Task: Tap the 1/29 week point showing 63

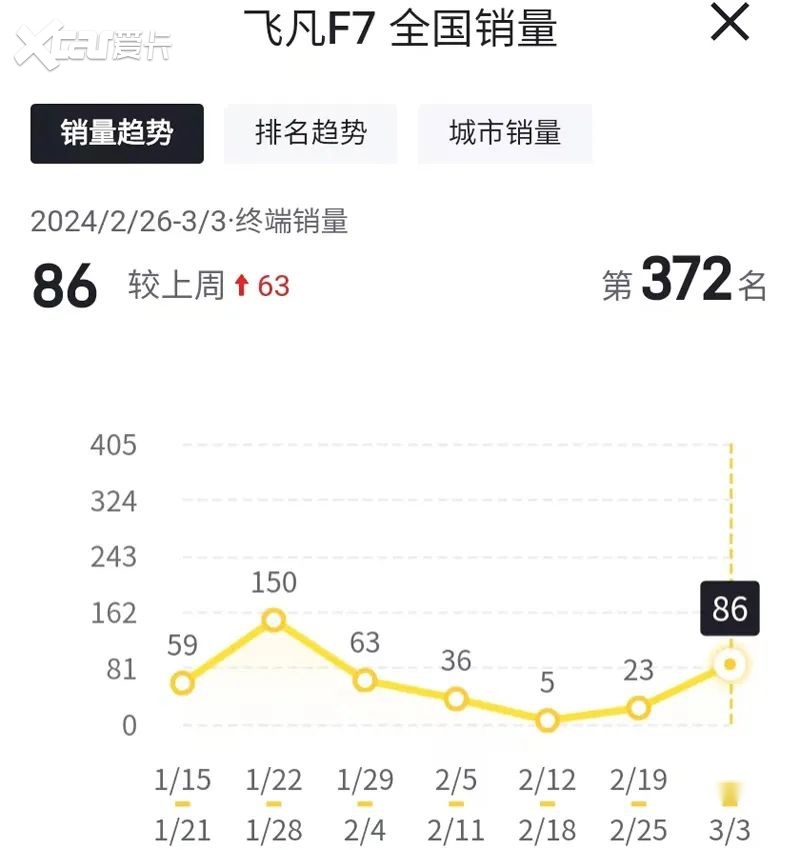Action: coord(365,680)
